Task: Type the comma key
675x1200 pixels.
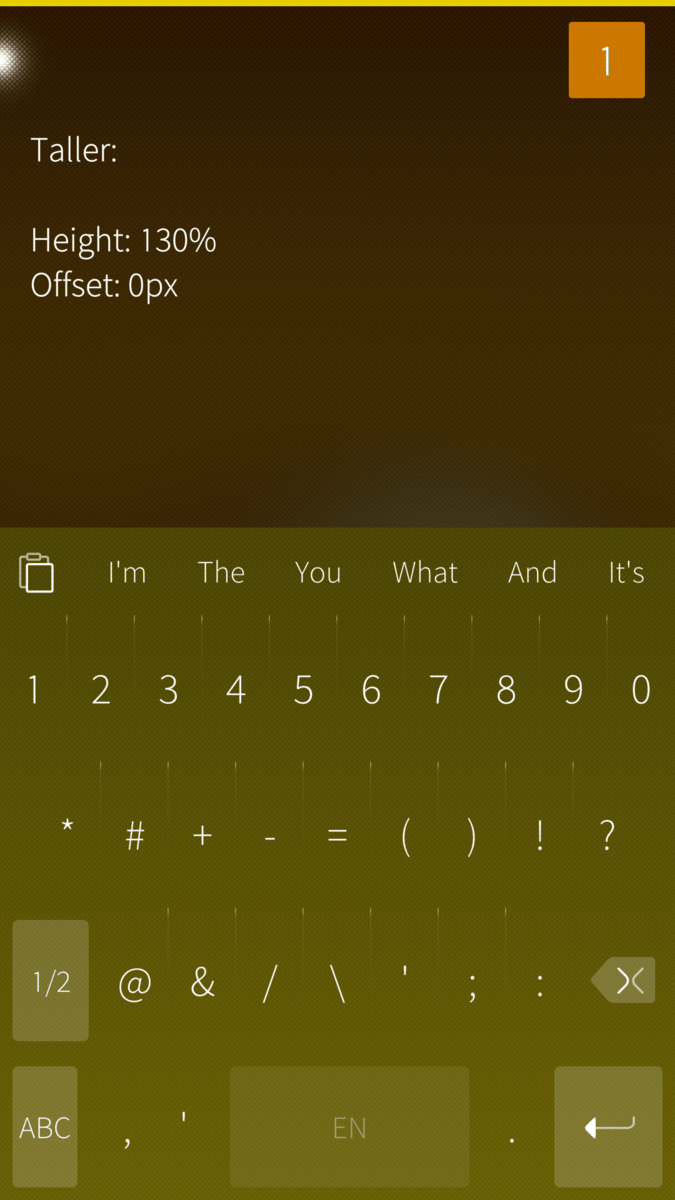Action: click(x=127, y=1136)
